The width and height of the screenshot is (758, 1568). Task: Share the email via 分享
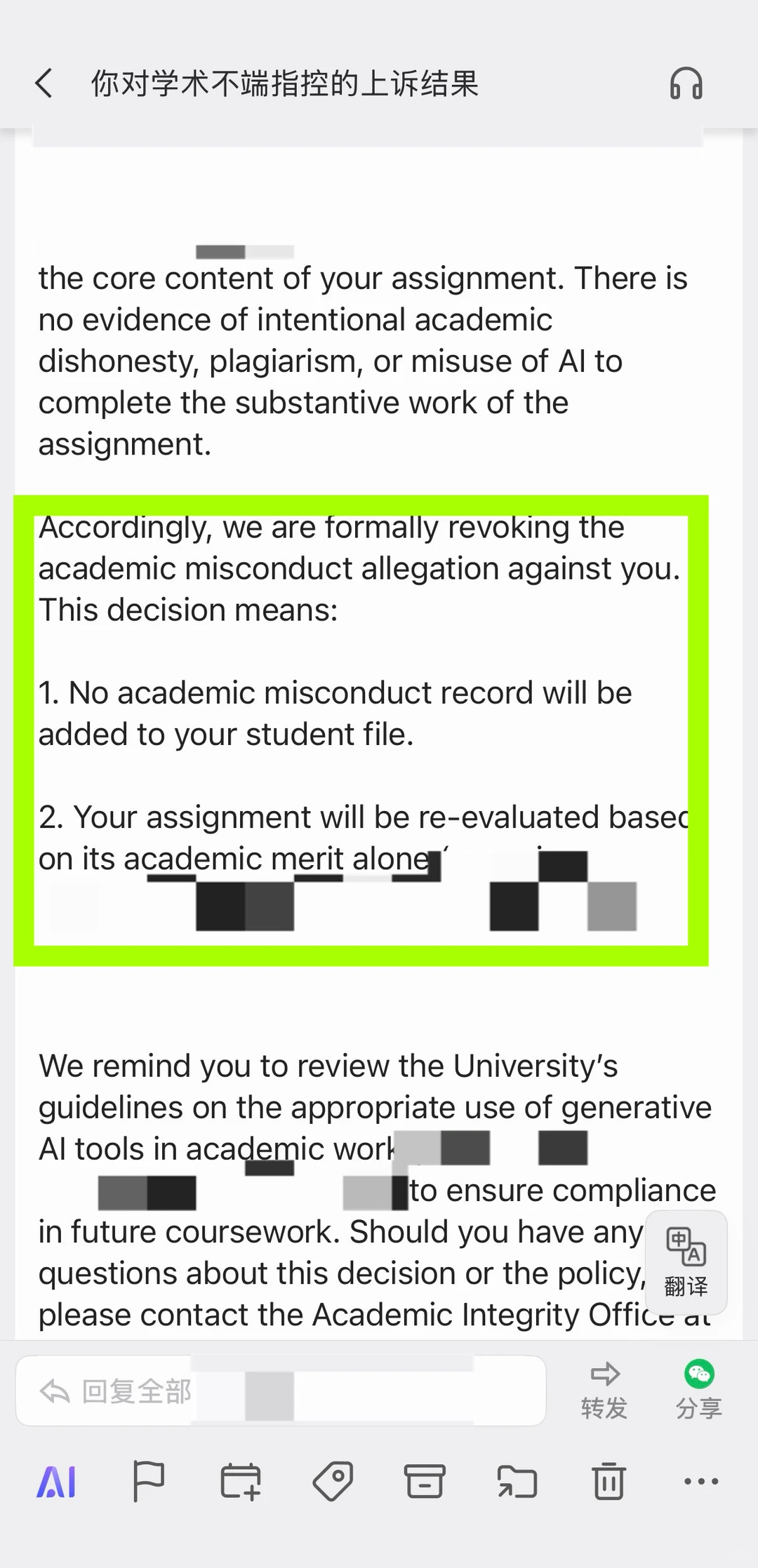pos(699,1391)
